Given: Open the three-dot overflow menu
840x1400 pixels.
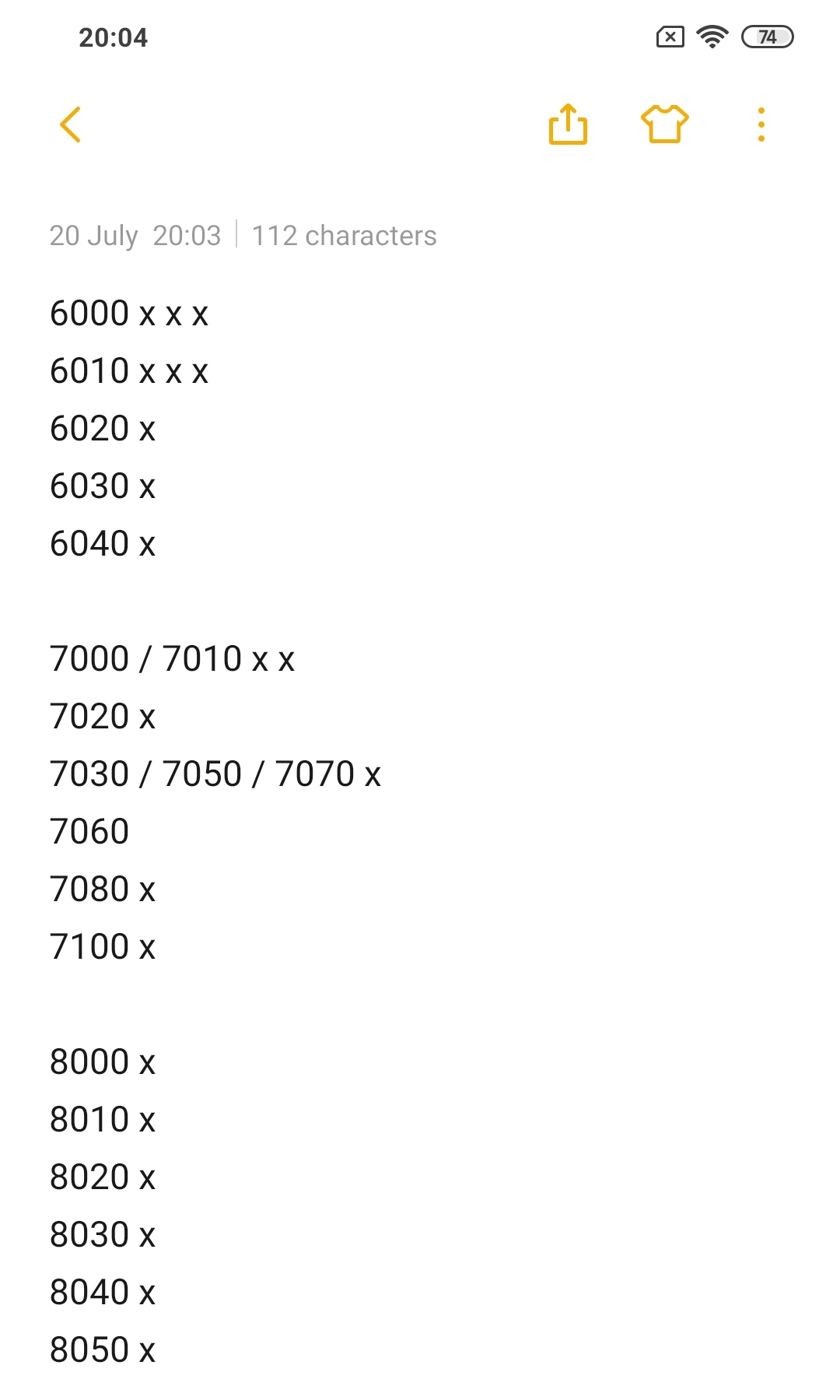Looking at the screenshot, I should pyautogui.click(x=761, y=125).
